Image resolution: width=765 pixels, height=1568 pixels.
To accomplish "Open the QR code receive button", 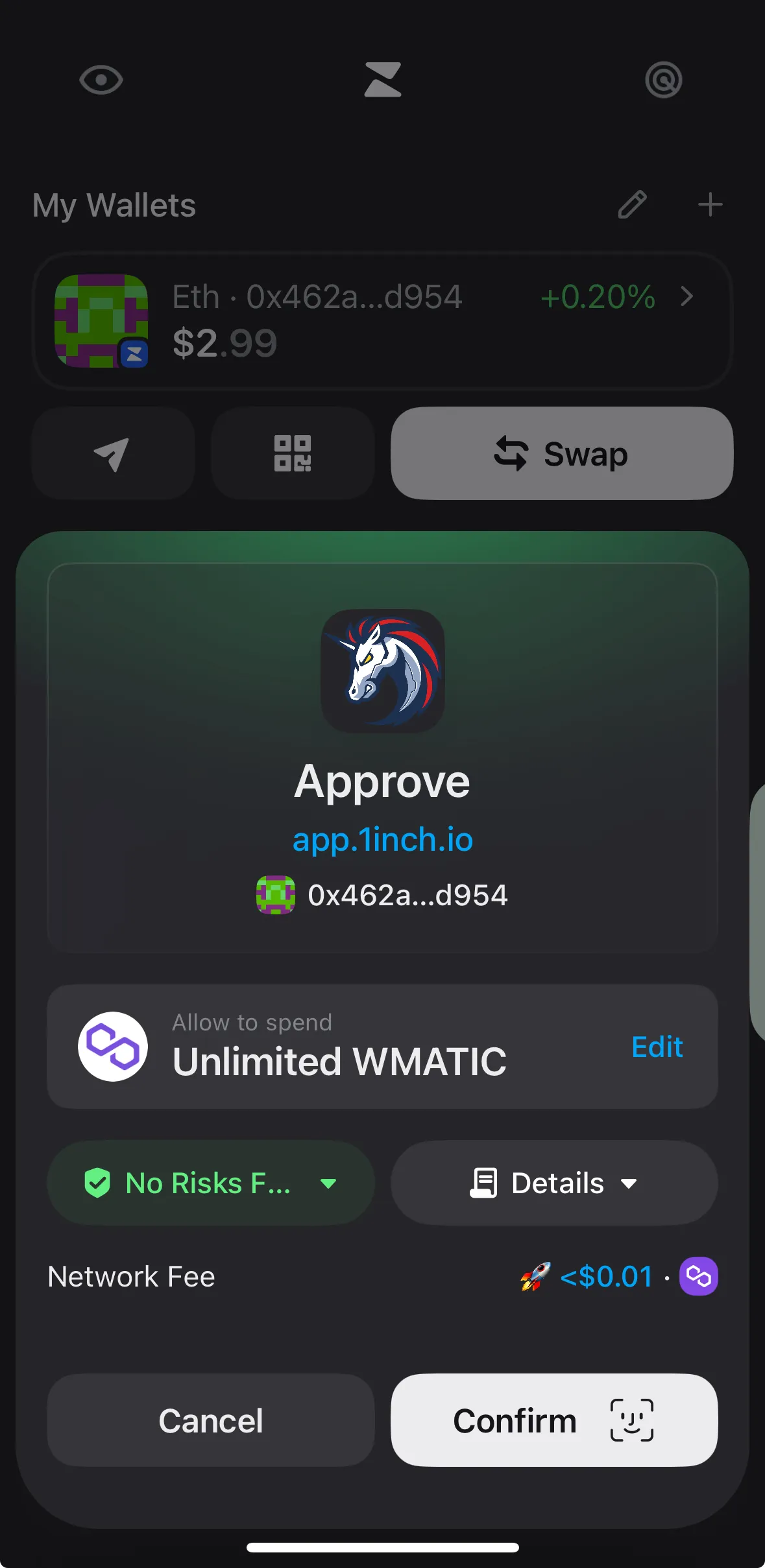I will [x=293, y=453].
